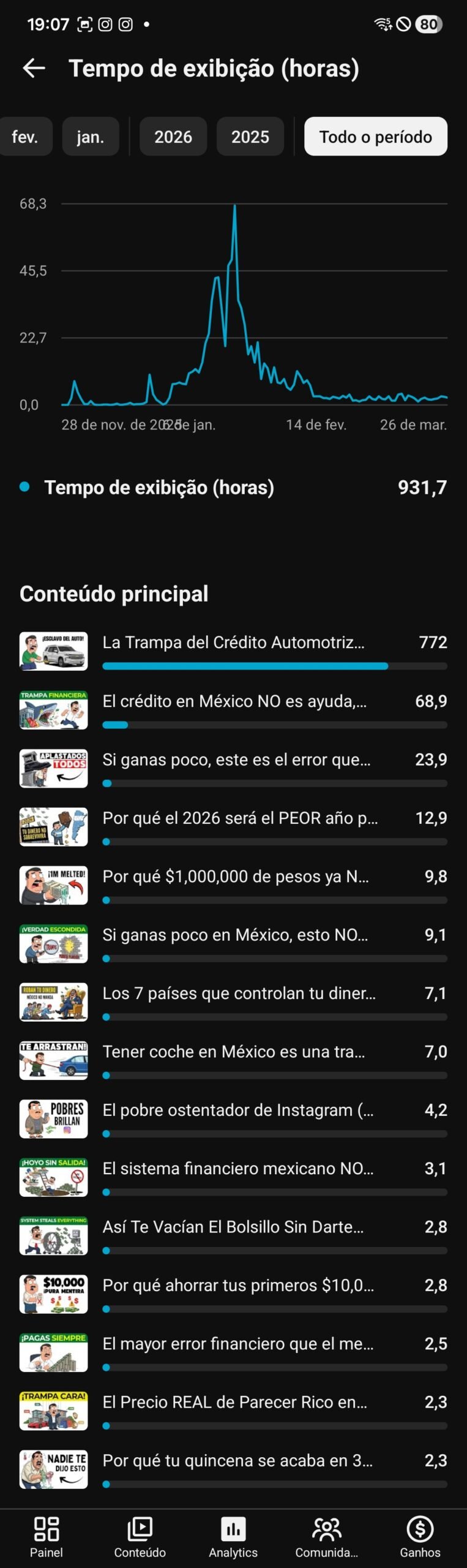The height and width of the screenshot is (1568, 467).
Task: Switch to the Conteúdo tab
Action: point(140,1536)
